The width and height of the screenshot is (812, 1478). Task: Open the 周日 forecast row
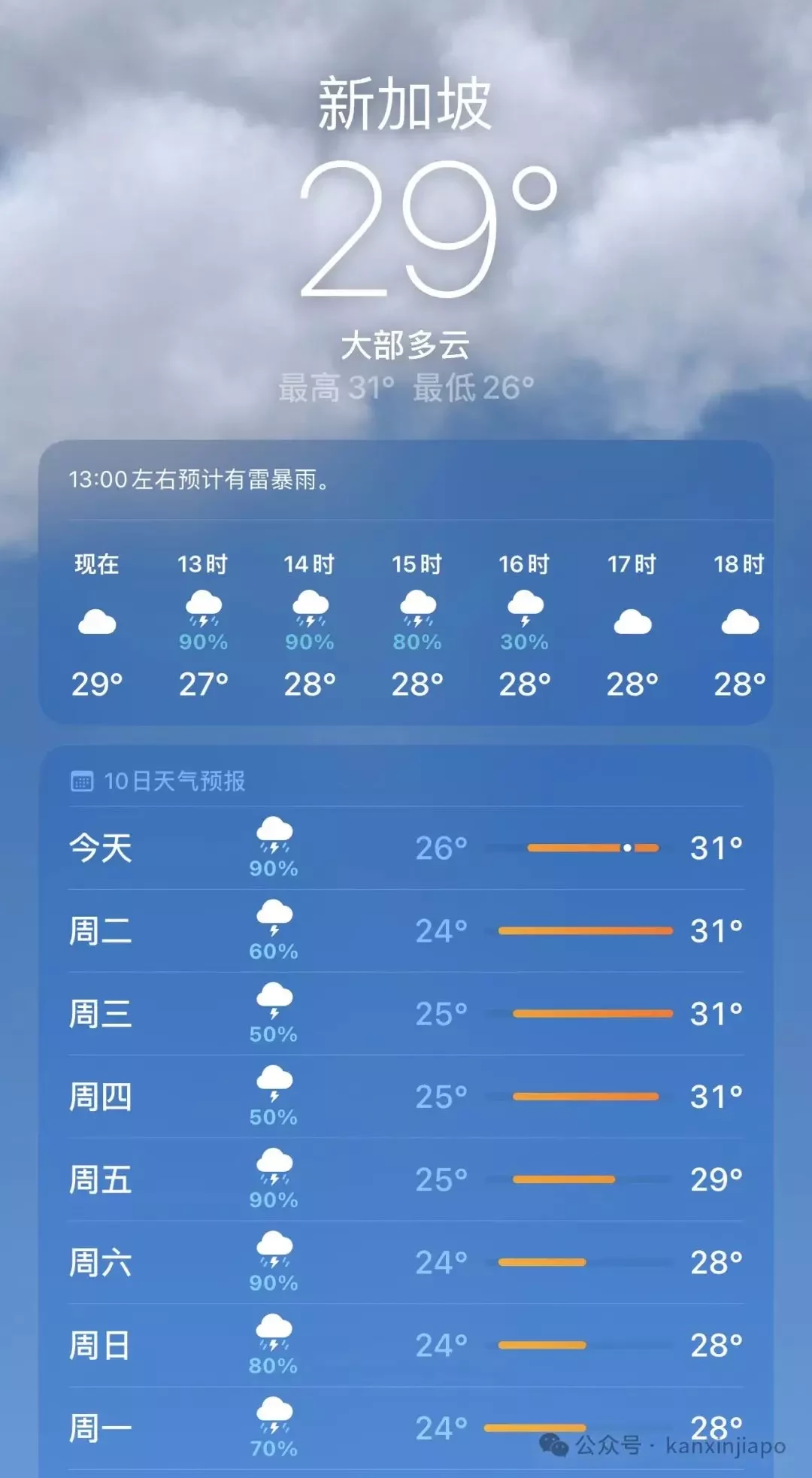(406, 1345)
